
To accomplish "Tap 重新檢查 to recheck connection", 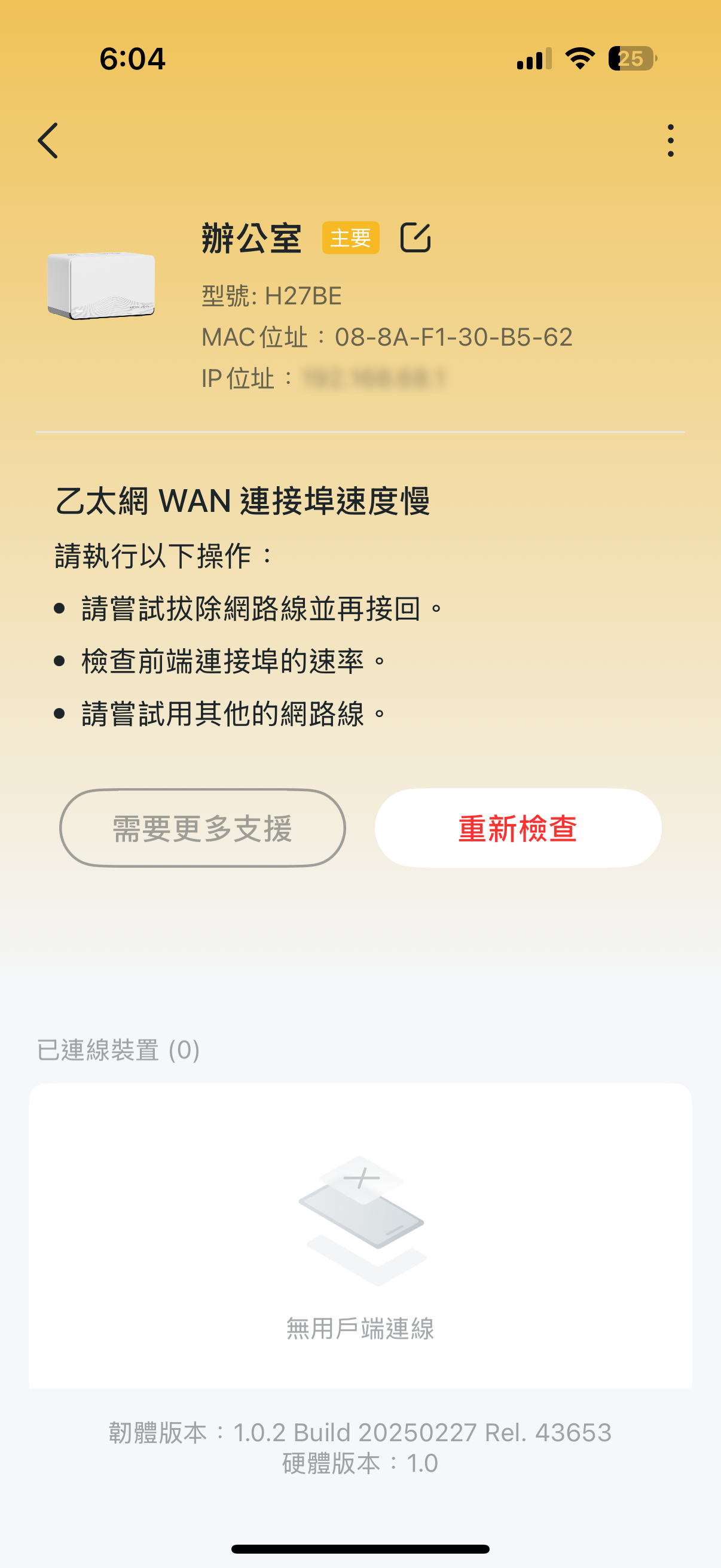I will [518, 828].
